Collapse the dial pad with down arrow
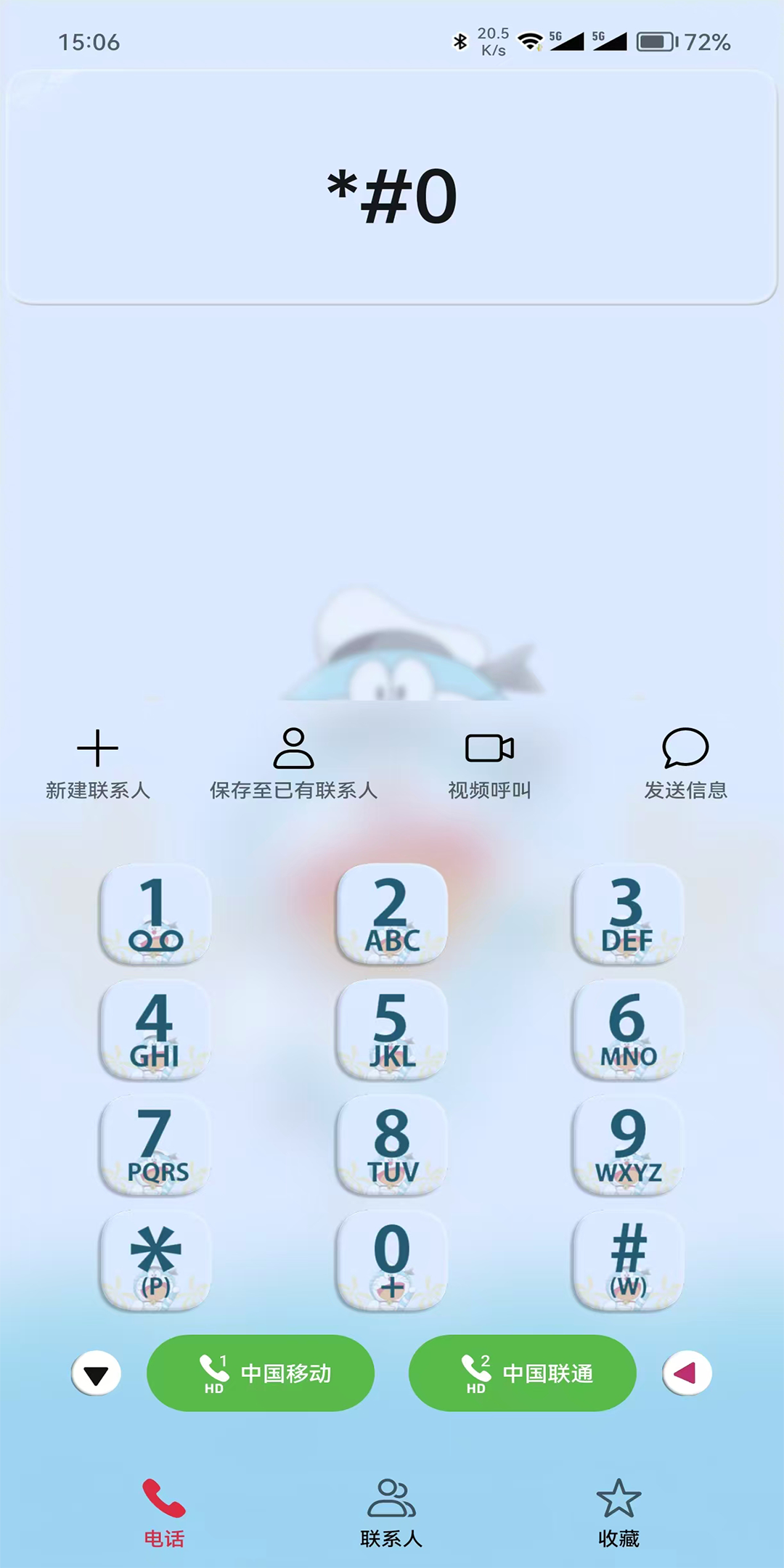This screenshot has width=784, height=1568. pos(96,1373)
